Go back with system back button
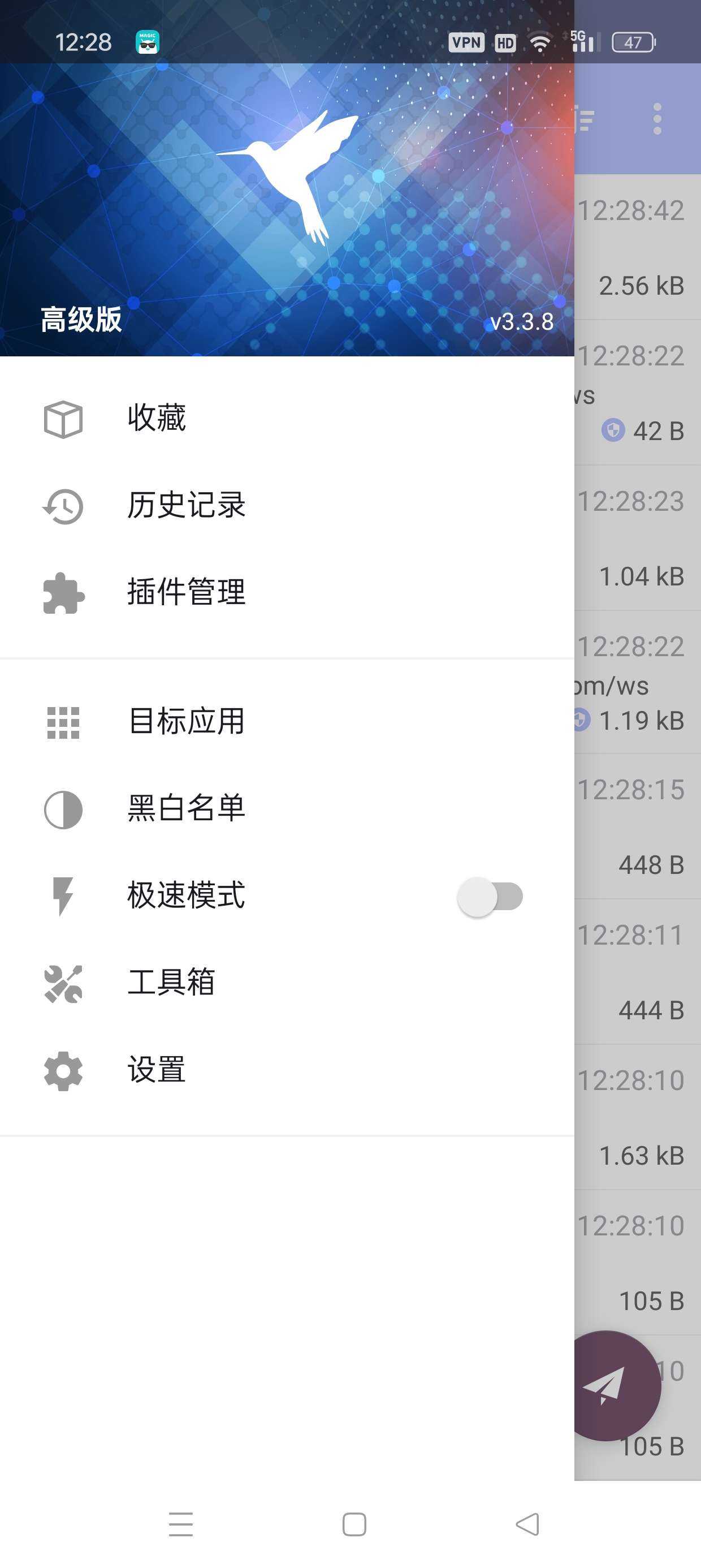 527,1524
